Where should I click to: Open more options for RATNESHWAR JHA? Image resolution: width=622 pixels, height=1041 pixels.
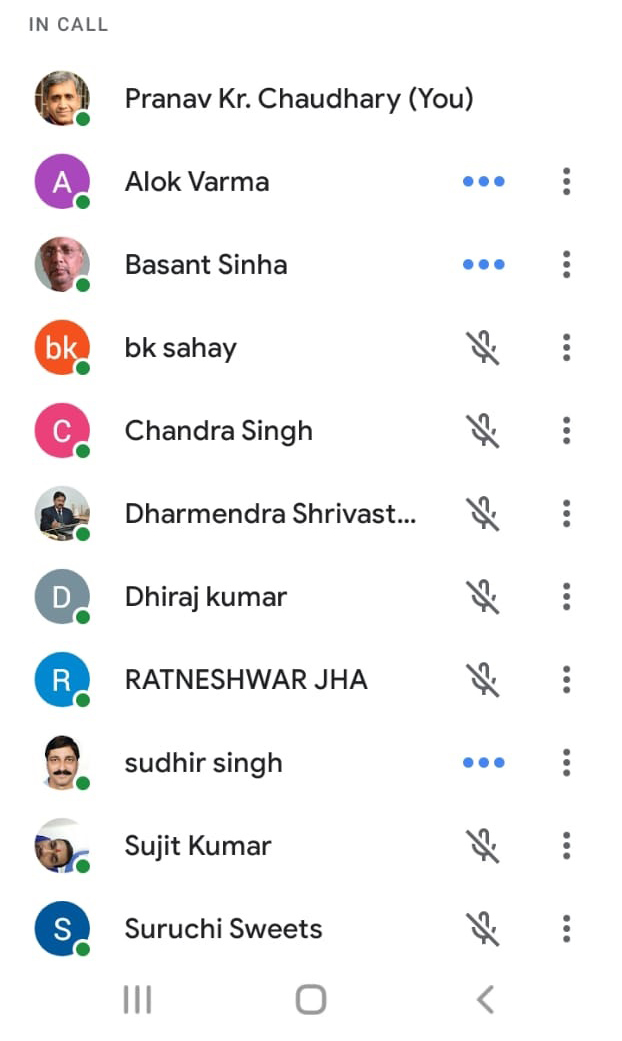pyautogui.click(x=566, y=679)
